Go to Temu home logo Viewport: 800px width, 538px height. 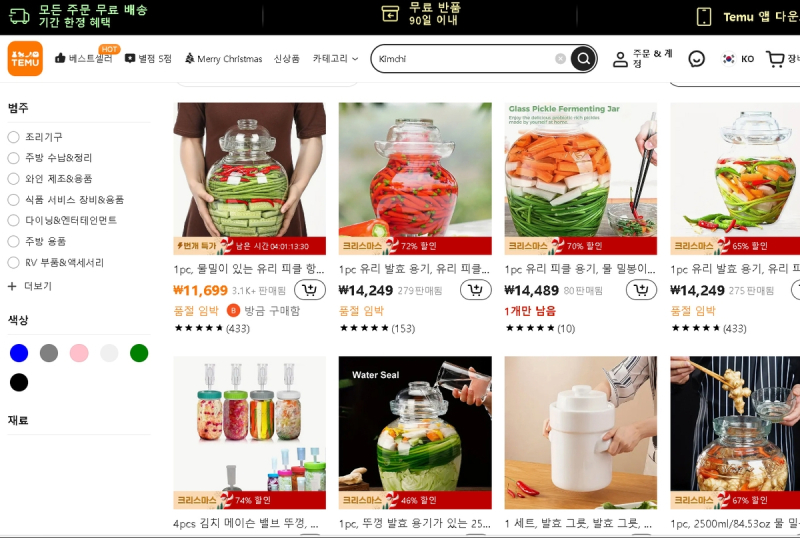(x=25, y=58)
